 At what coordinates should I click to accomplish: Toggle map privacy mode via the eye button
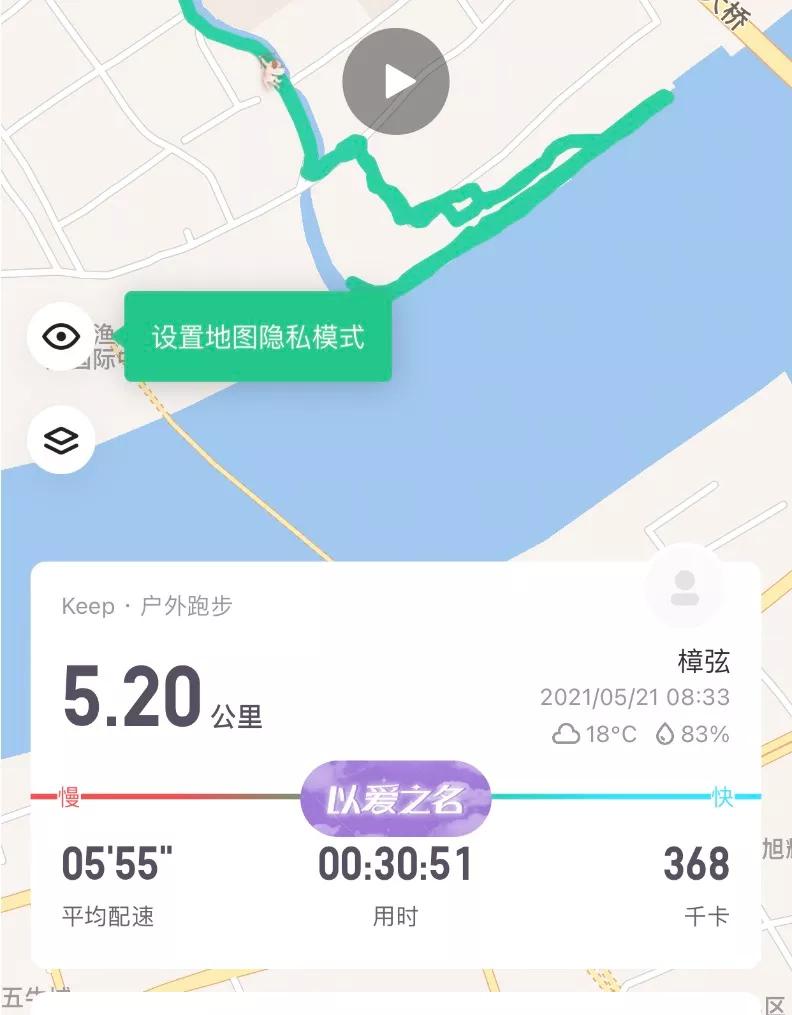tap(63, 337)
